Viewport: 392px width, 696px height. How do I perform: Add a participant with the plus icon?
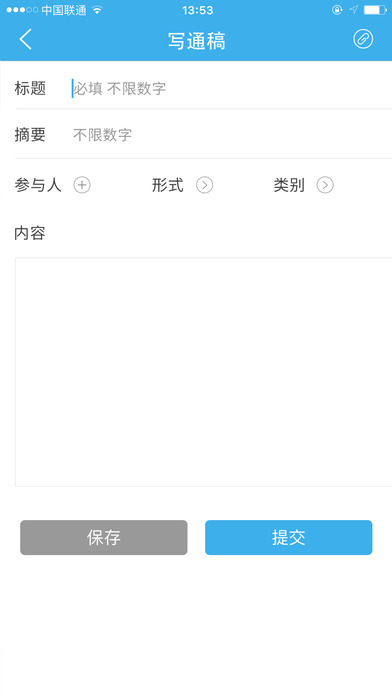coord(82,185)
